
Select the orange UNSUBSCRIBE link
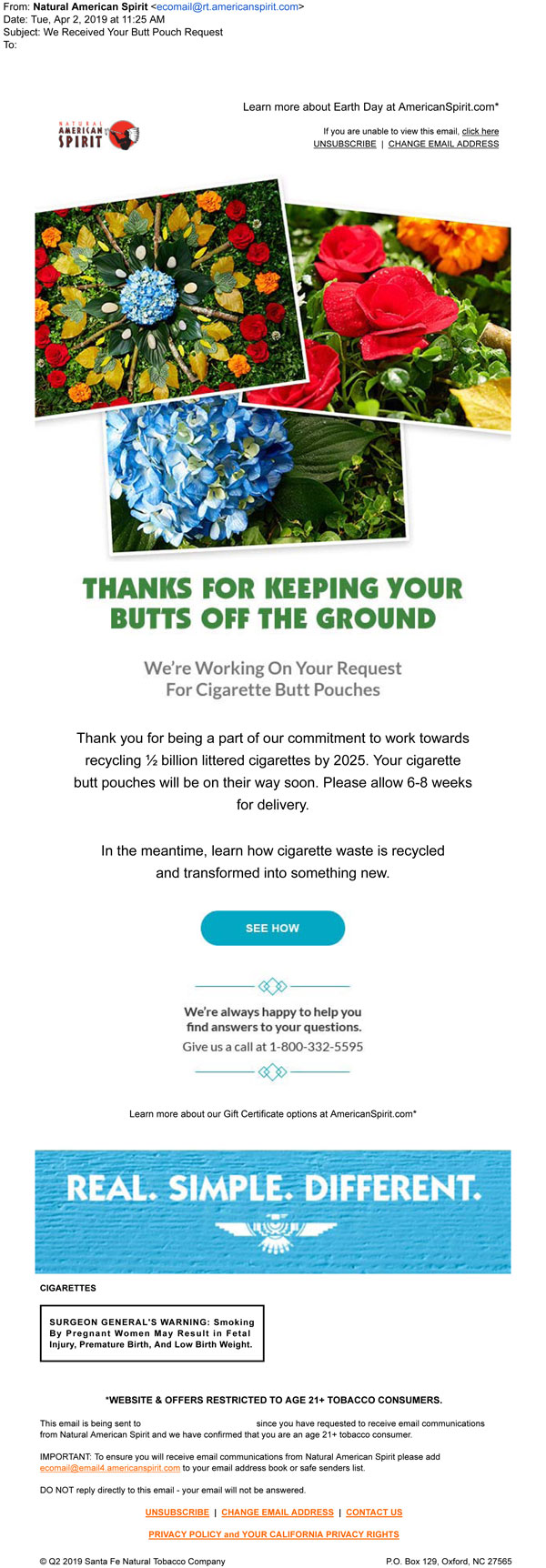click(x=177, y=1512)
